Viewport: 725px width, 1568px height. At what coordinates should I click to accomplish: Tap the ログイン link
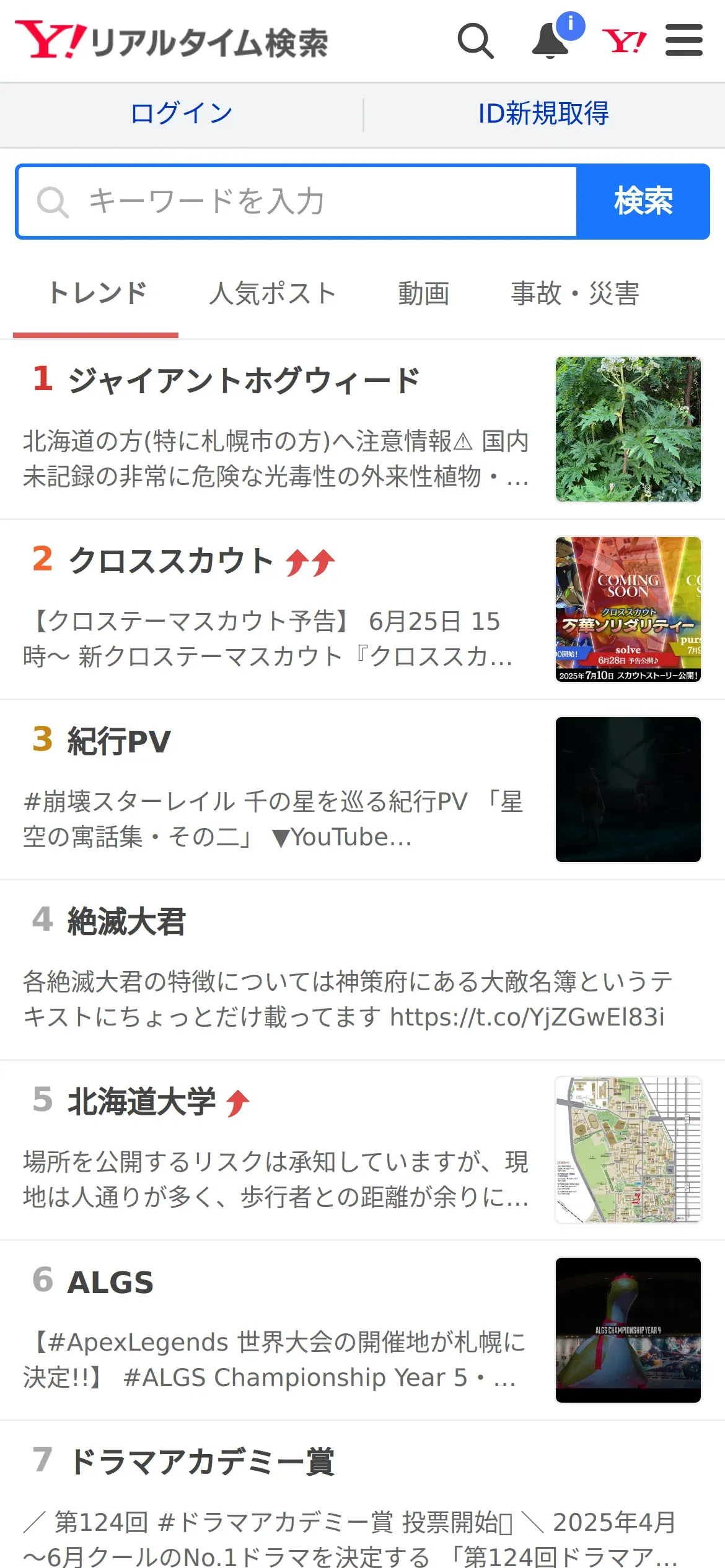pyautogui.click(x=181, y=114)
